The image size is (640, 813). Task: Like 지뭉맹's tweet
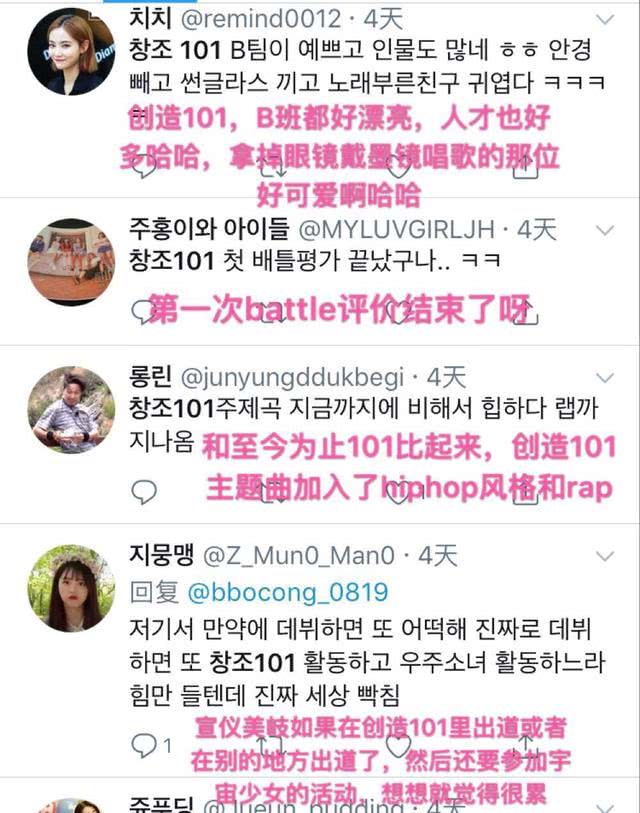[398, 745]
